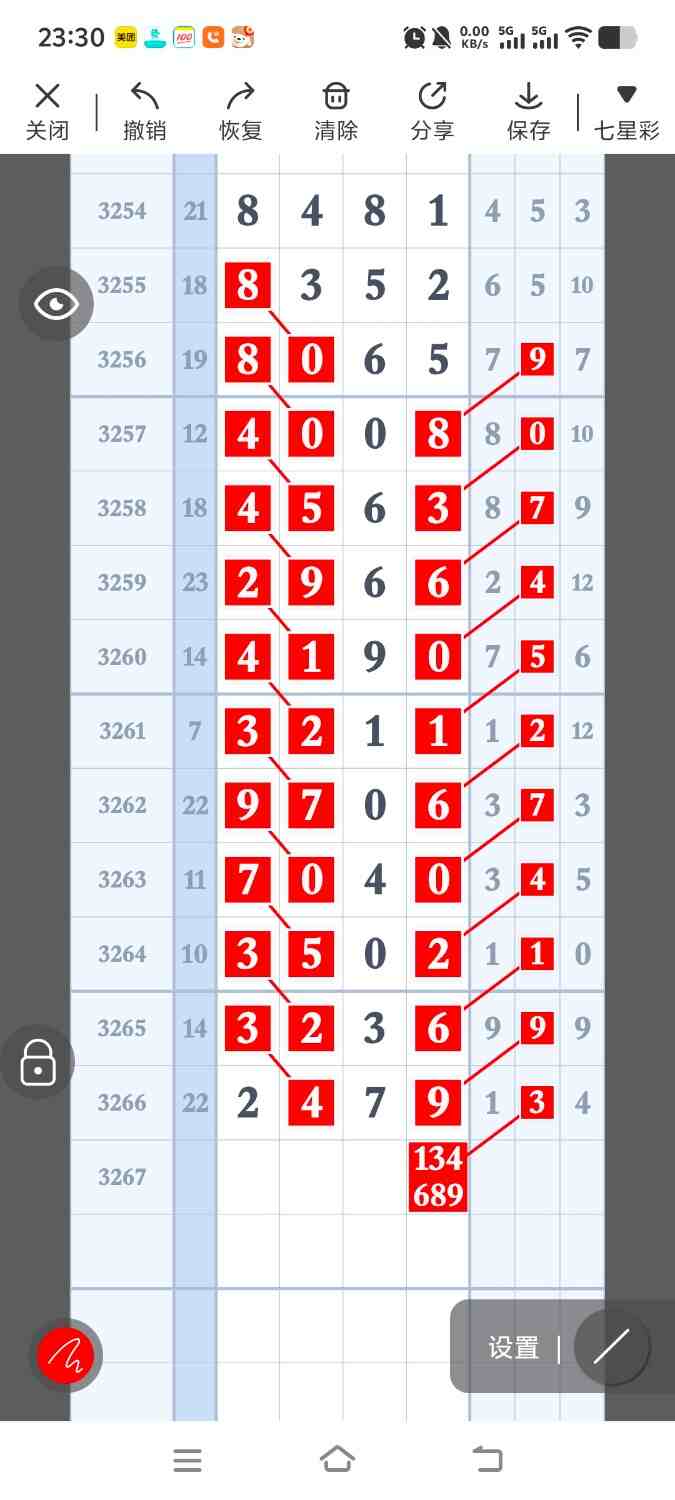Viewport: 675px width, 1500px height.
Task: Share the chart via 分享
Action: tap(432, 111)
